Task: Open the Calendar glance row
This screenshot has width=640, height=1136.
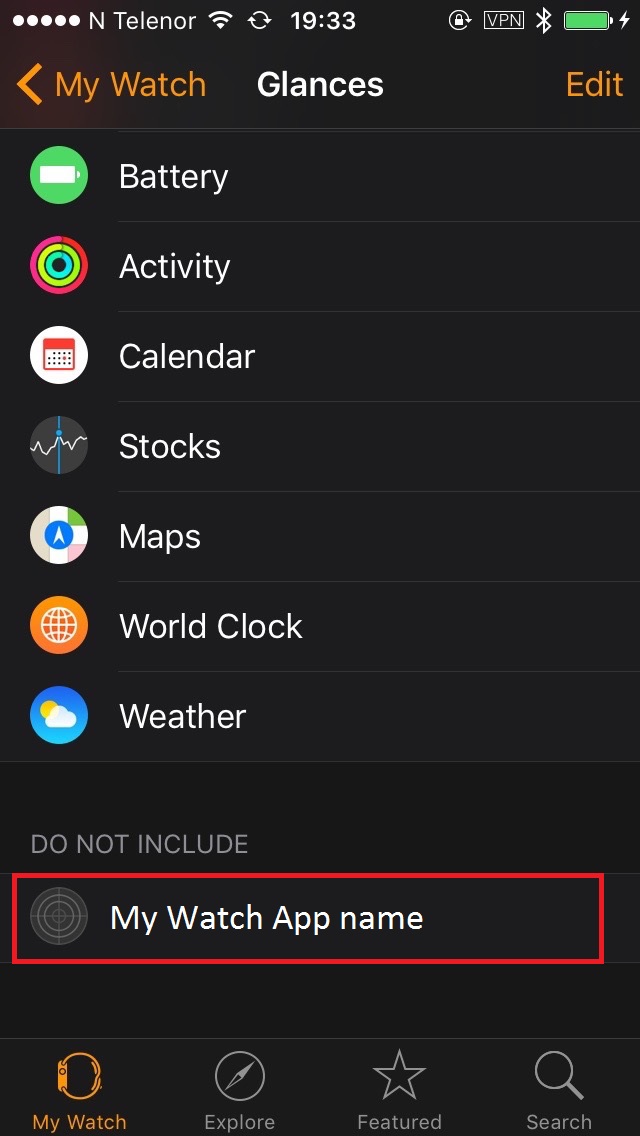Action: click(x=320, y=357)
